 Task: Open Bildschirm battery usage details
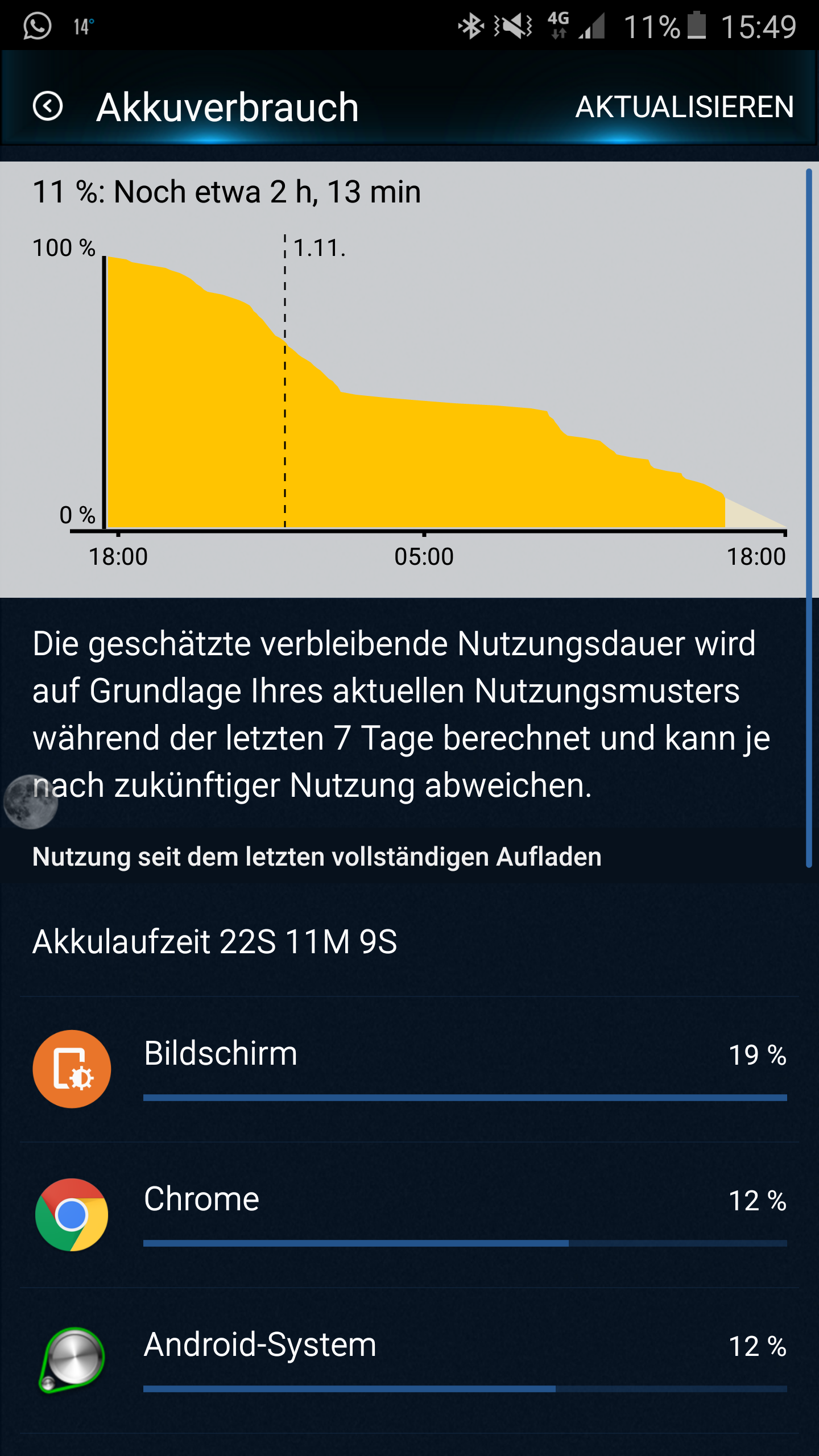(x=409, y=1069)
